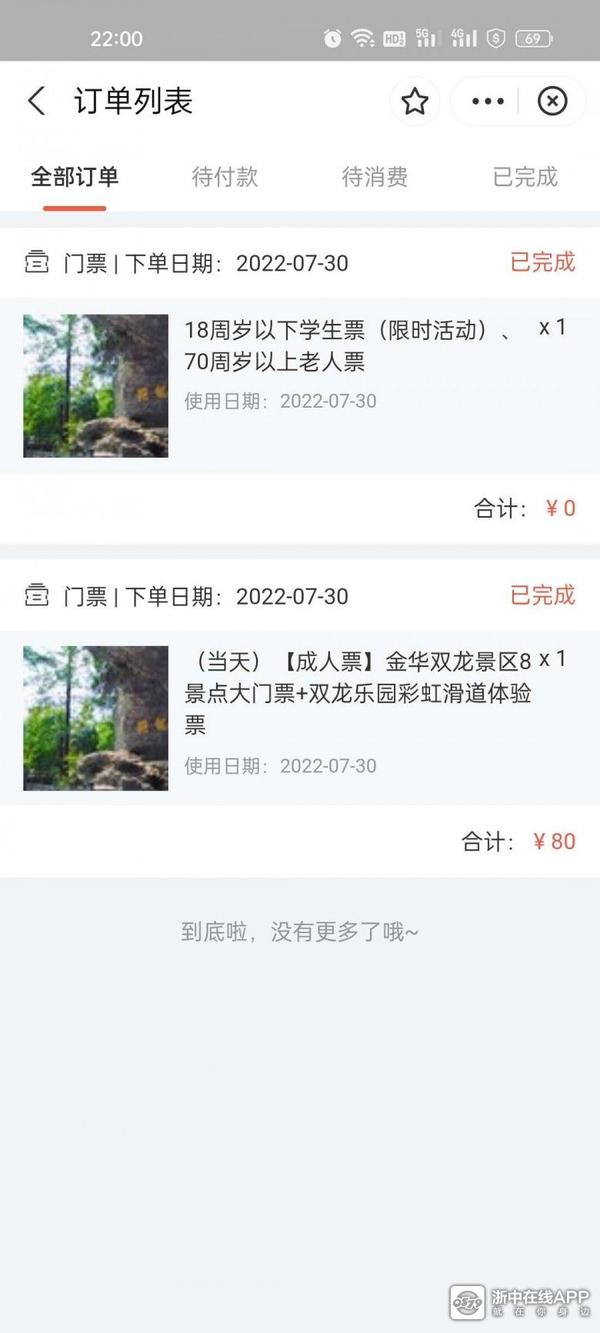Image resolution: width=600 pixels, height=1333 pixels.
Task: Open the three-dot more options menu
Action: click(488, 101)
